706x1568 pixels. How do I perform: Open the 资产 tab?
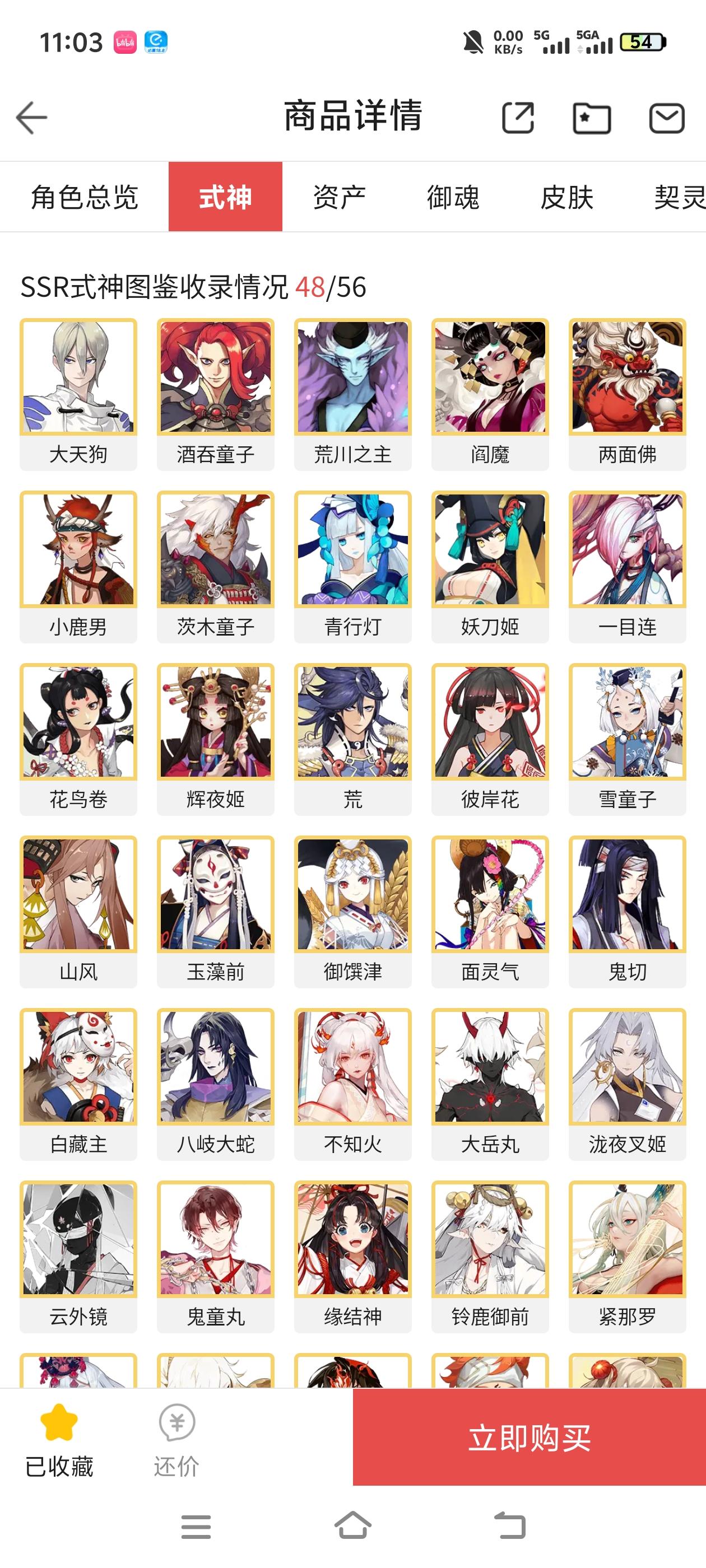click(x=340, y=197)
